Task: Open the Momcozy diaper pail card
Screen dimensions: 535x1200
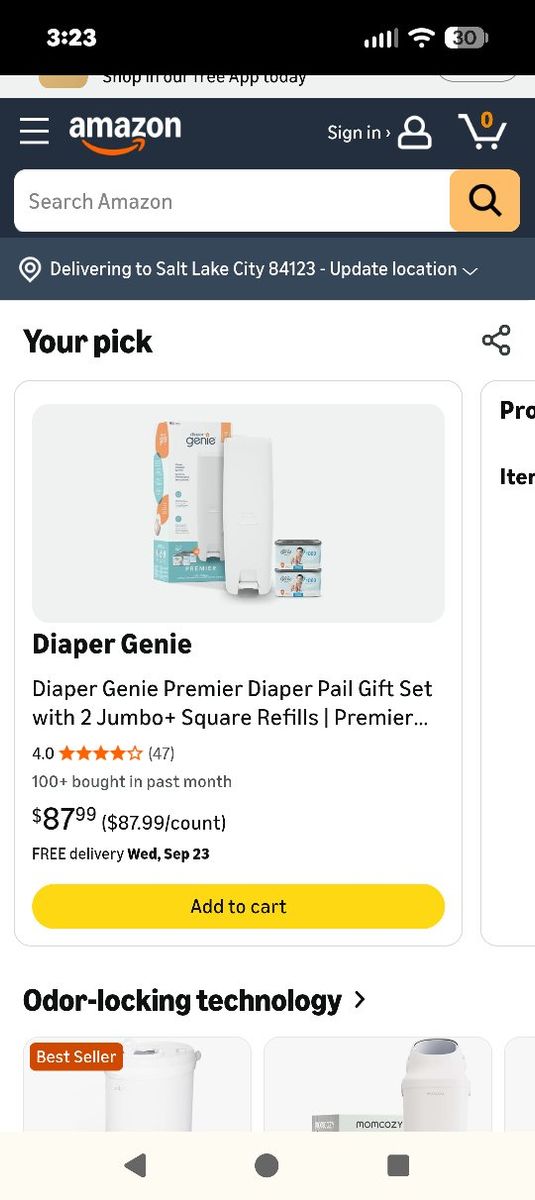Action: click(377, 1084)
